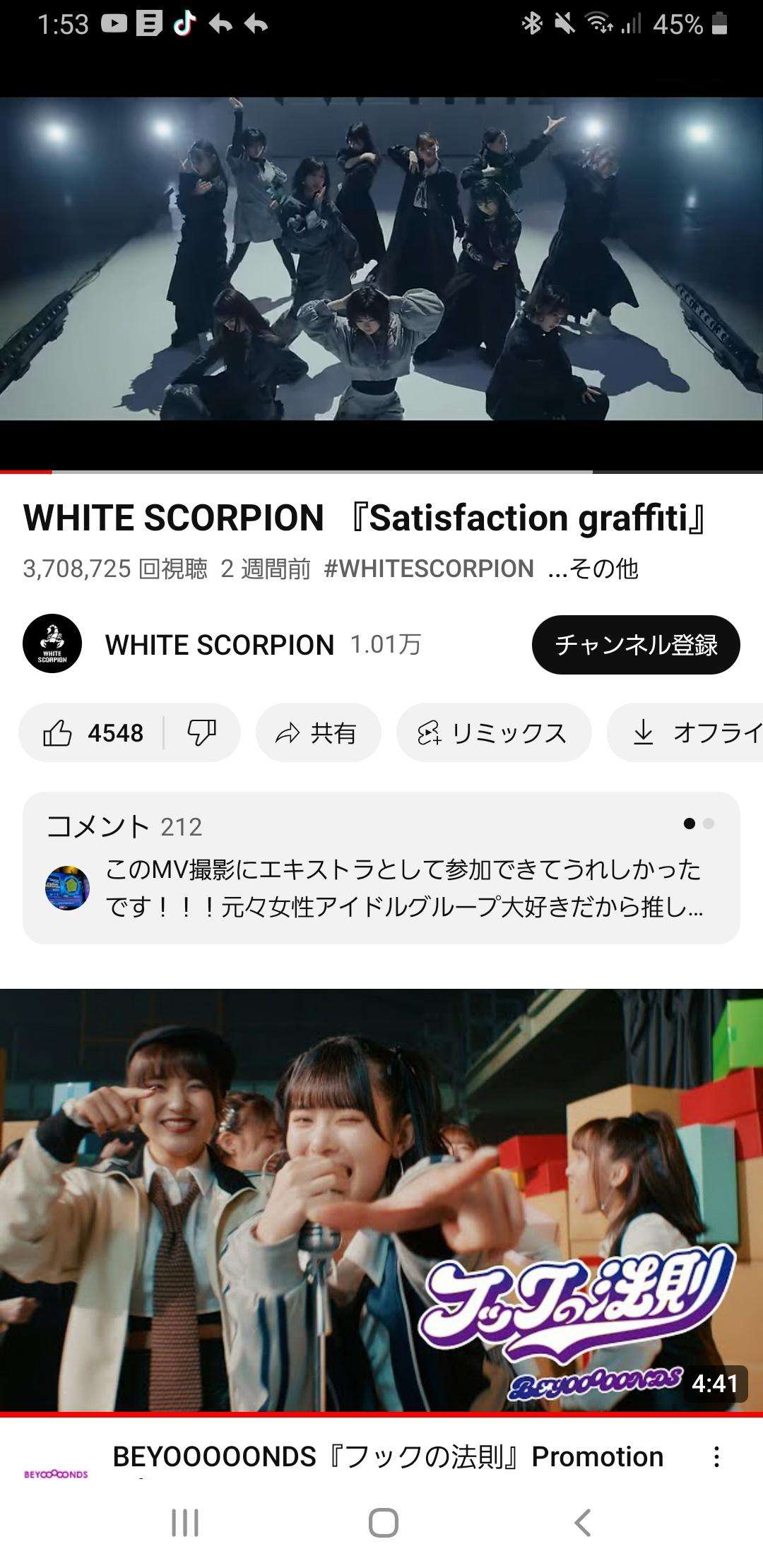Image resolution: width=763 pixels, height=1568 pixels.
Task: Open the BEYOOOOONDS channel avatar
Action: pos(56,1473)
